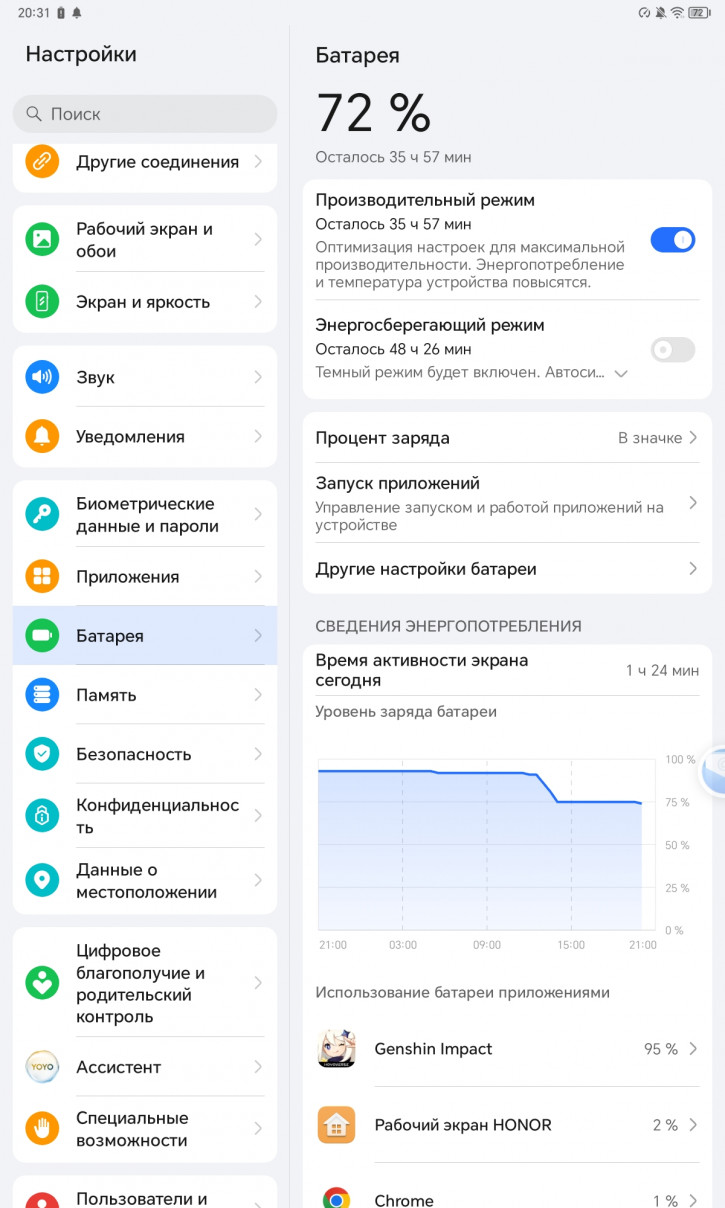The width and height of the screenshot is (725, 1208).
Task: Disable Производительный режим toggle
Action: (672, 240)
